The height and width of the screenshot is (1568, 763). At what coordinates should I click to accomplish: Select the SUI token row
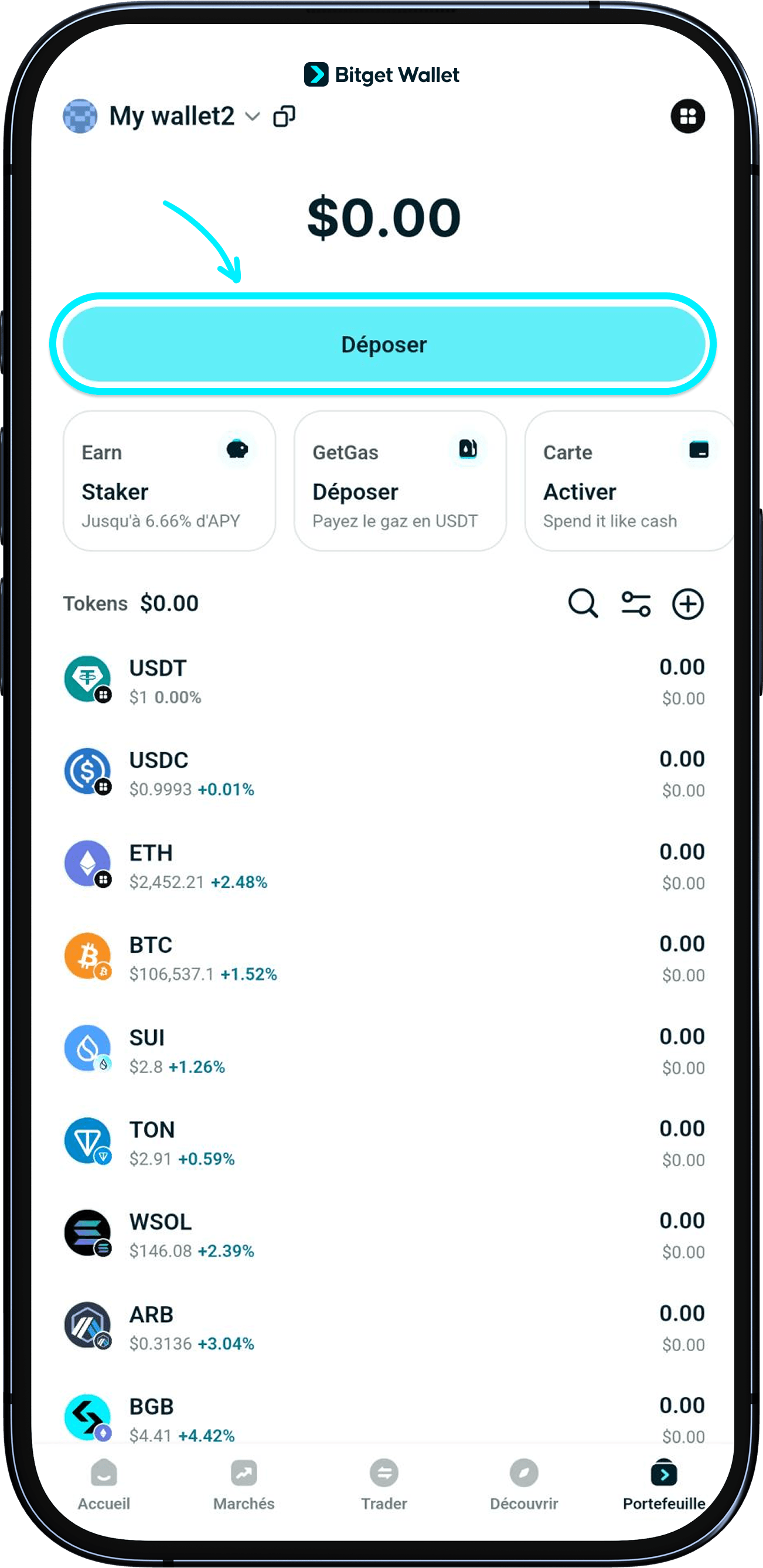tap(384, 1051)
